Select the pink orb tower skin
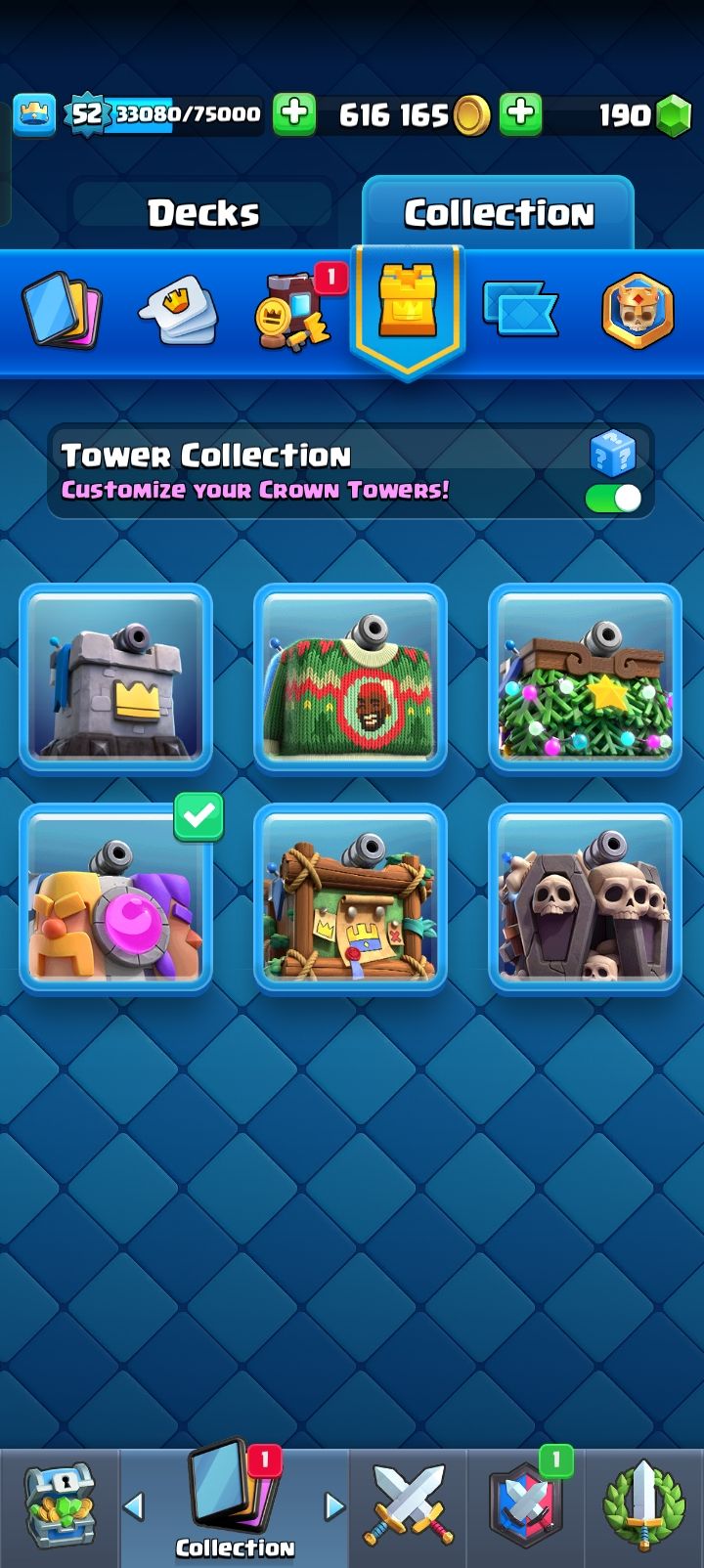This screenshot has height=1568, width=704. click(116, 897)
